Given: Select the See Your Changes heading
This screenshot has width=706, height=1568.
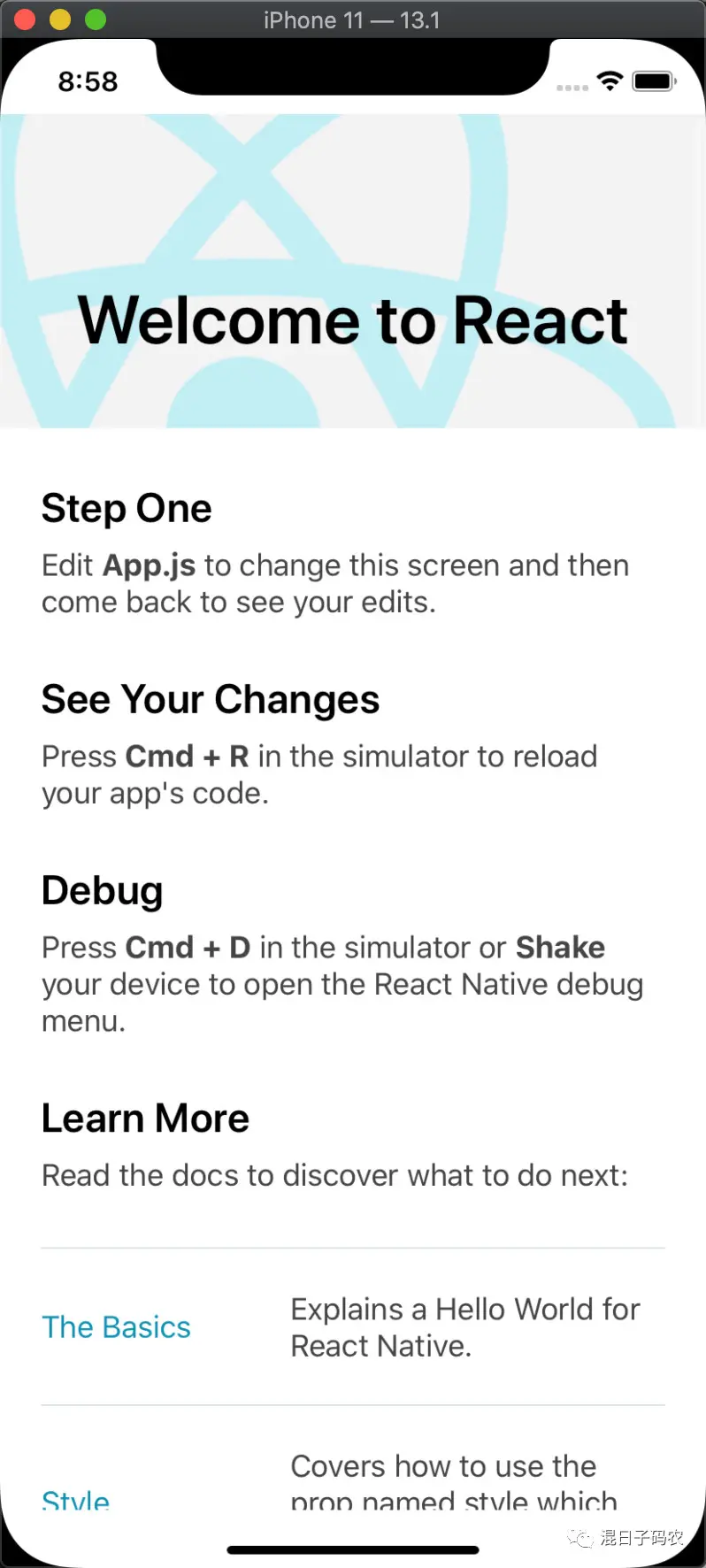Looking at the screenshot, I should click(210, 699).
